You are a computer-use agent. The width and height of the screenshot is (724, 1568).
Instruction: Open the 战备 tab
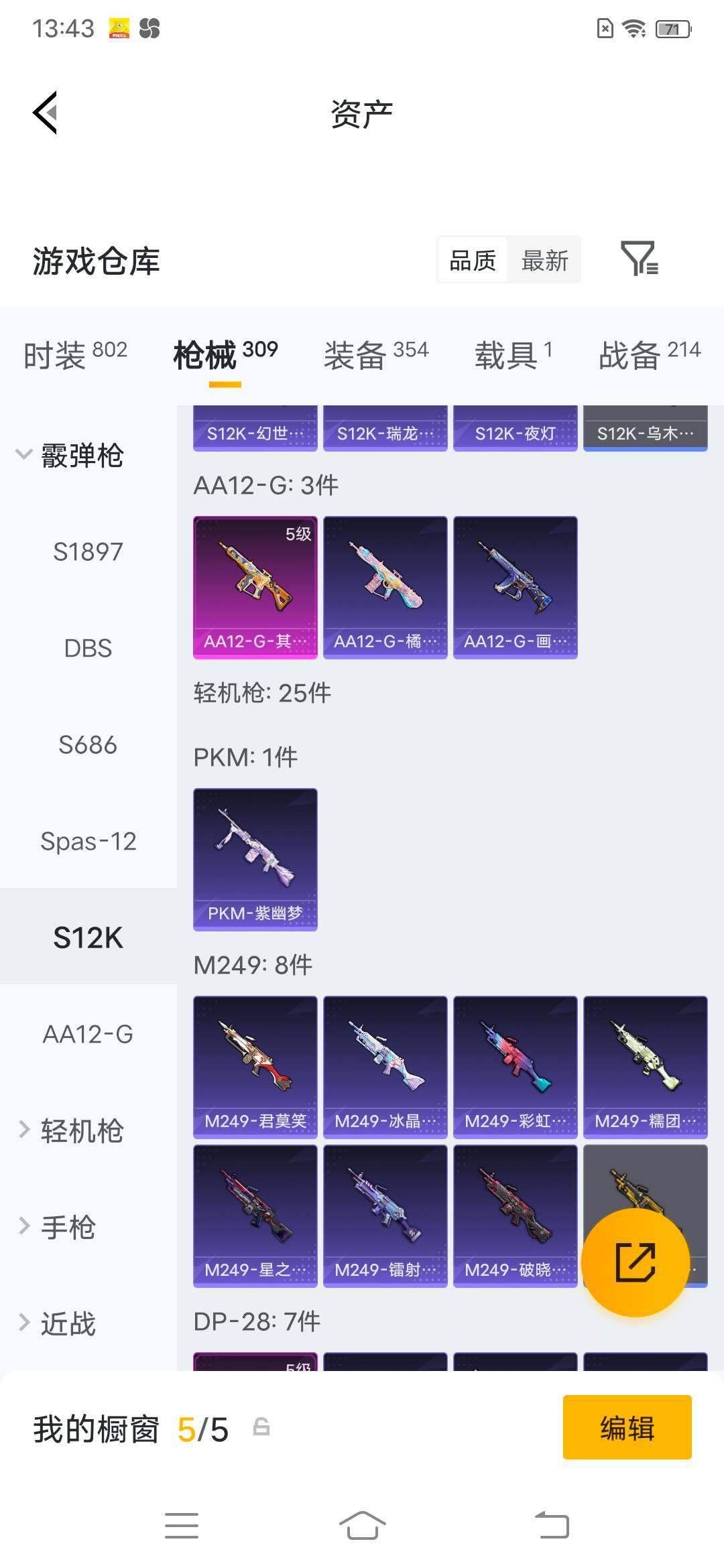coord(650,354)
